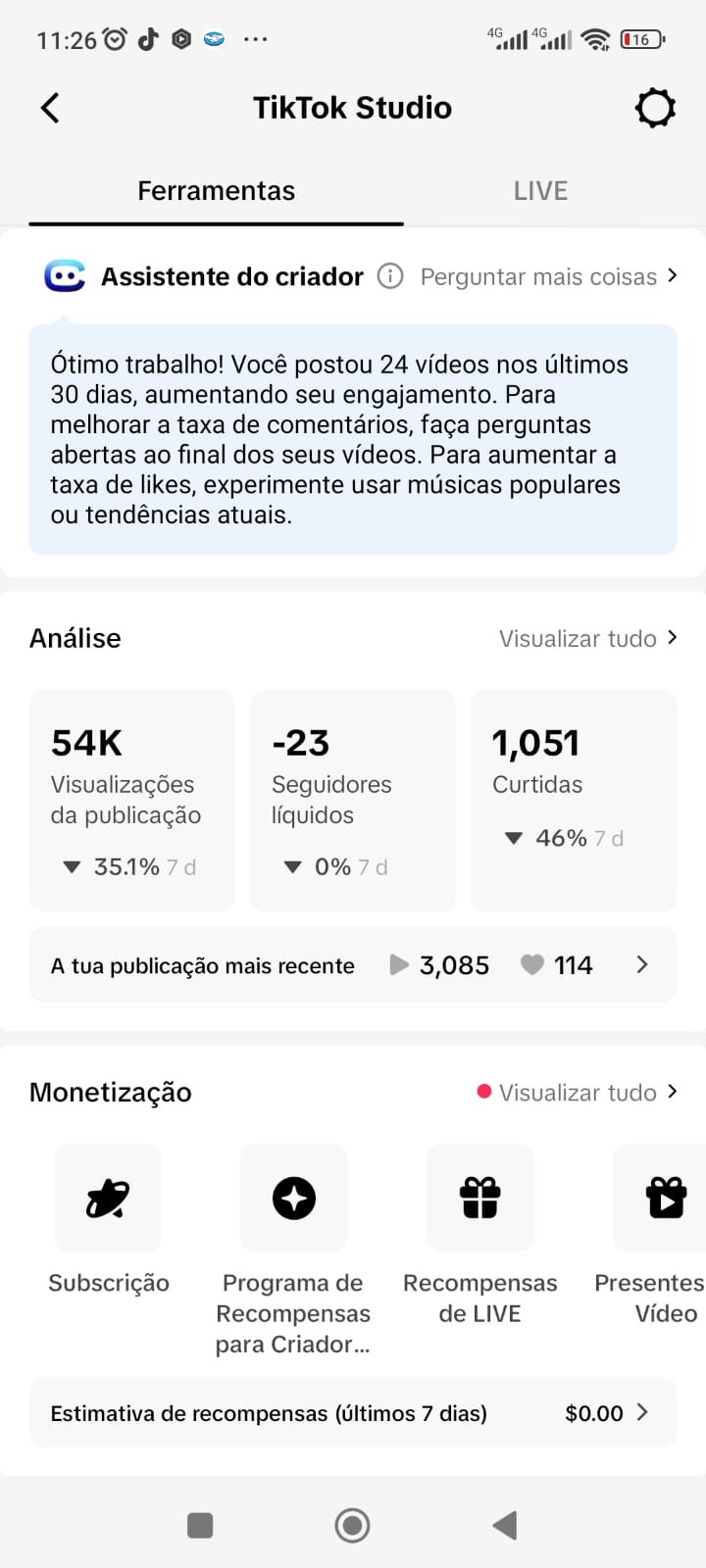Open the Curtidas card
706x1568 pixels.
click(574, 801)
